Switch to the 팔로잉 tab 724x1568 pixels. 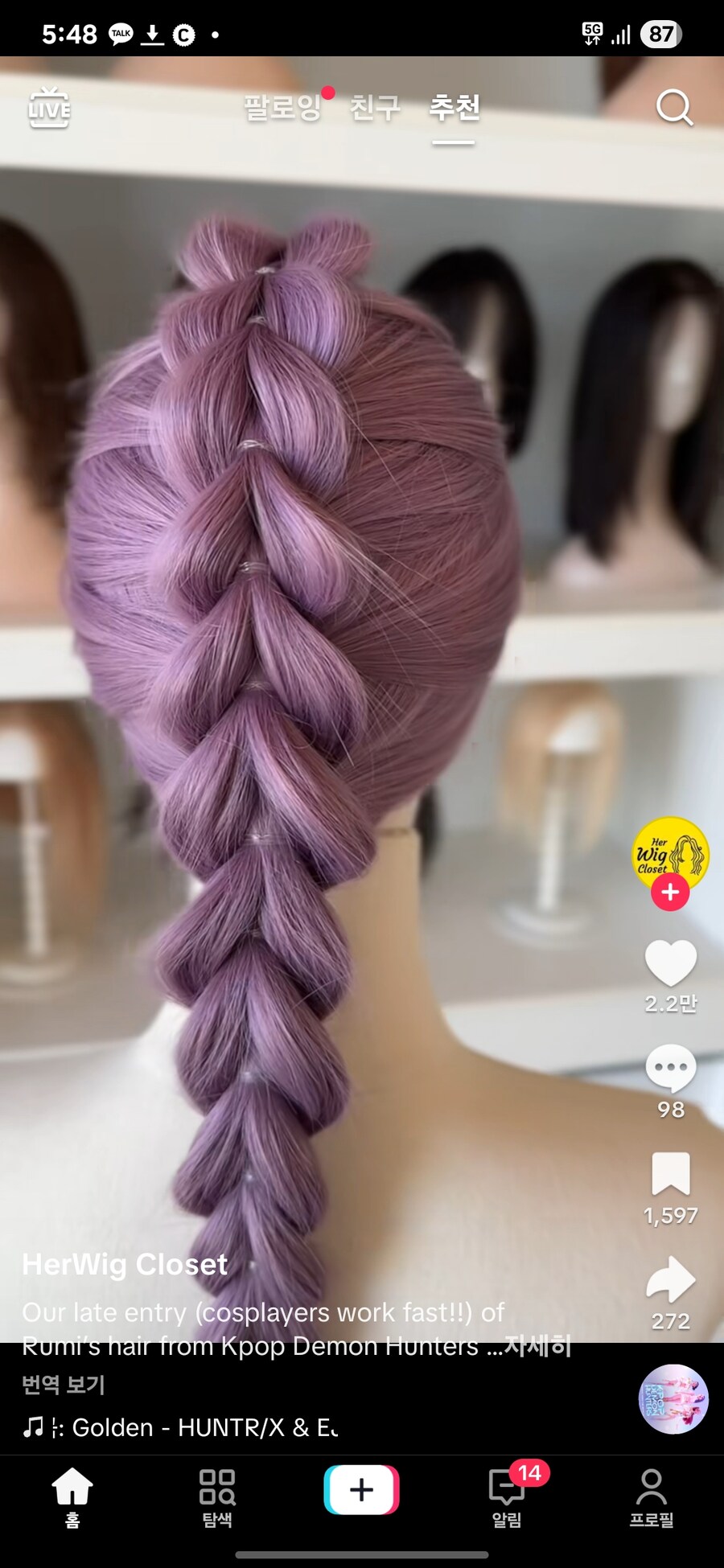tap(282, 107)
